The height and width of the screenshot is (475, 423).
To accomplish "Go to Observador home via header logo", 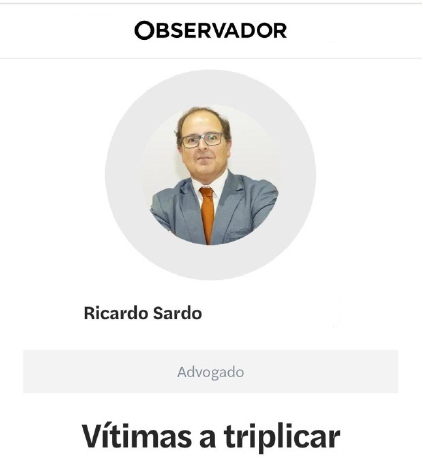I will [211, 31].
